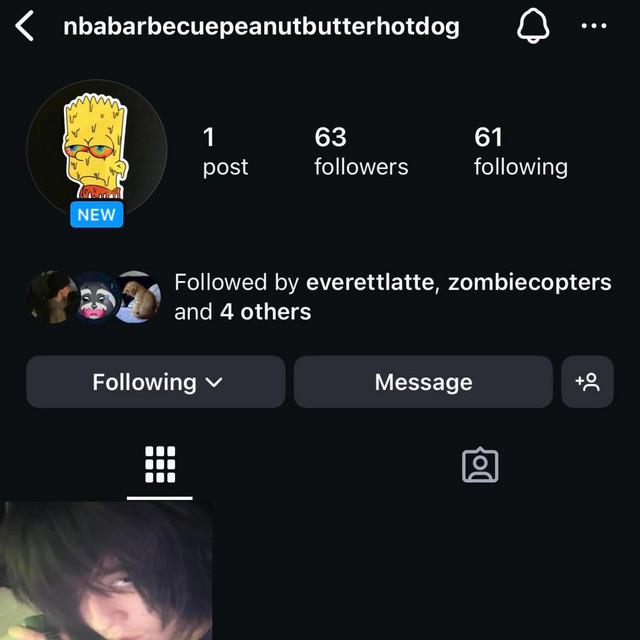Open the notifications bell for this profile
Viewport: 640px width, 640px height.
coord(533,27)
